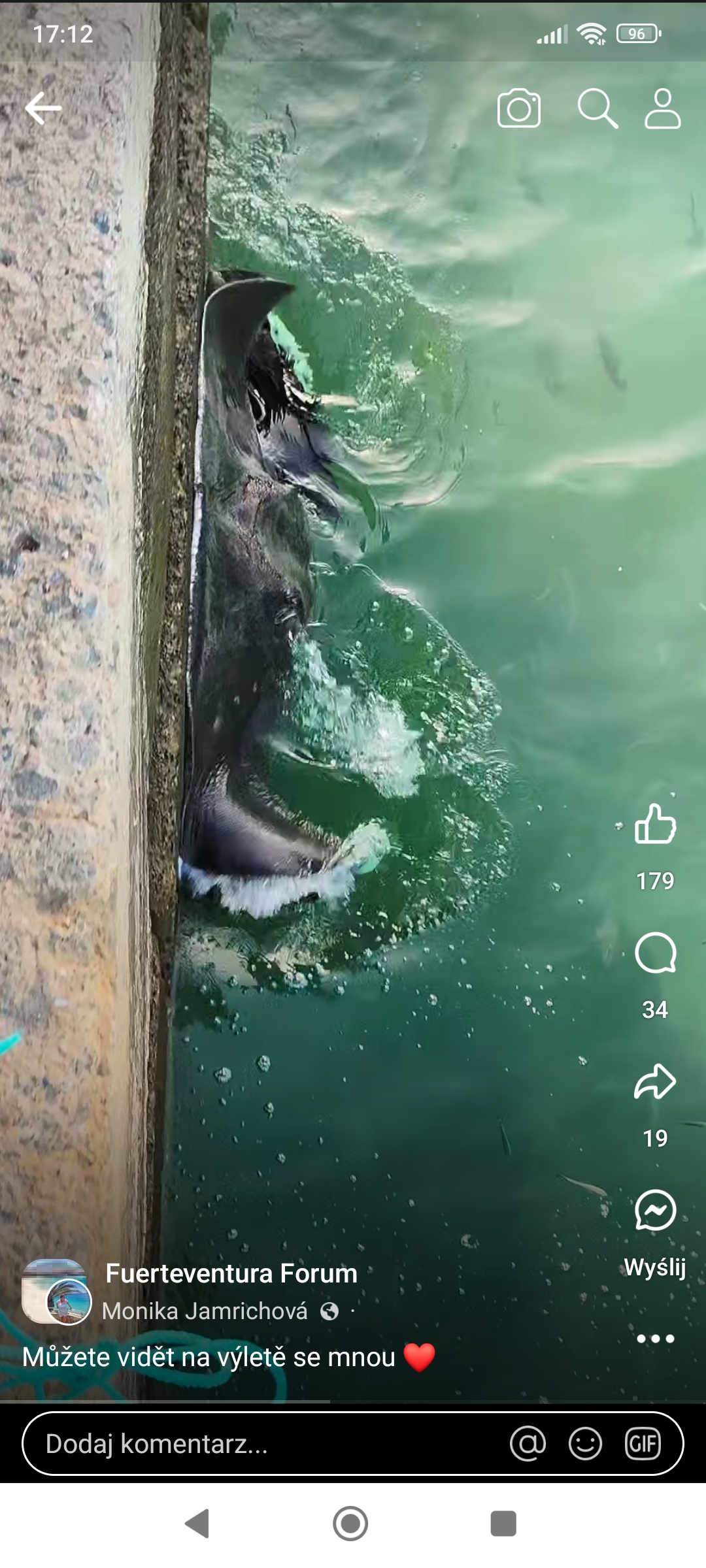The height and width of the screenshot is (1568, 706).
Task: Open the emoji picker in the comment box
Action: [585, 1444]
